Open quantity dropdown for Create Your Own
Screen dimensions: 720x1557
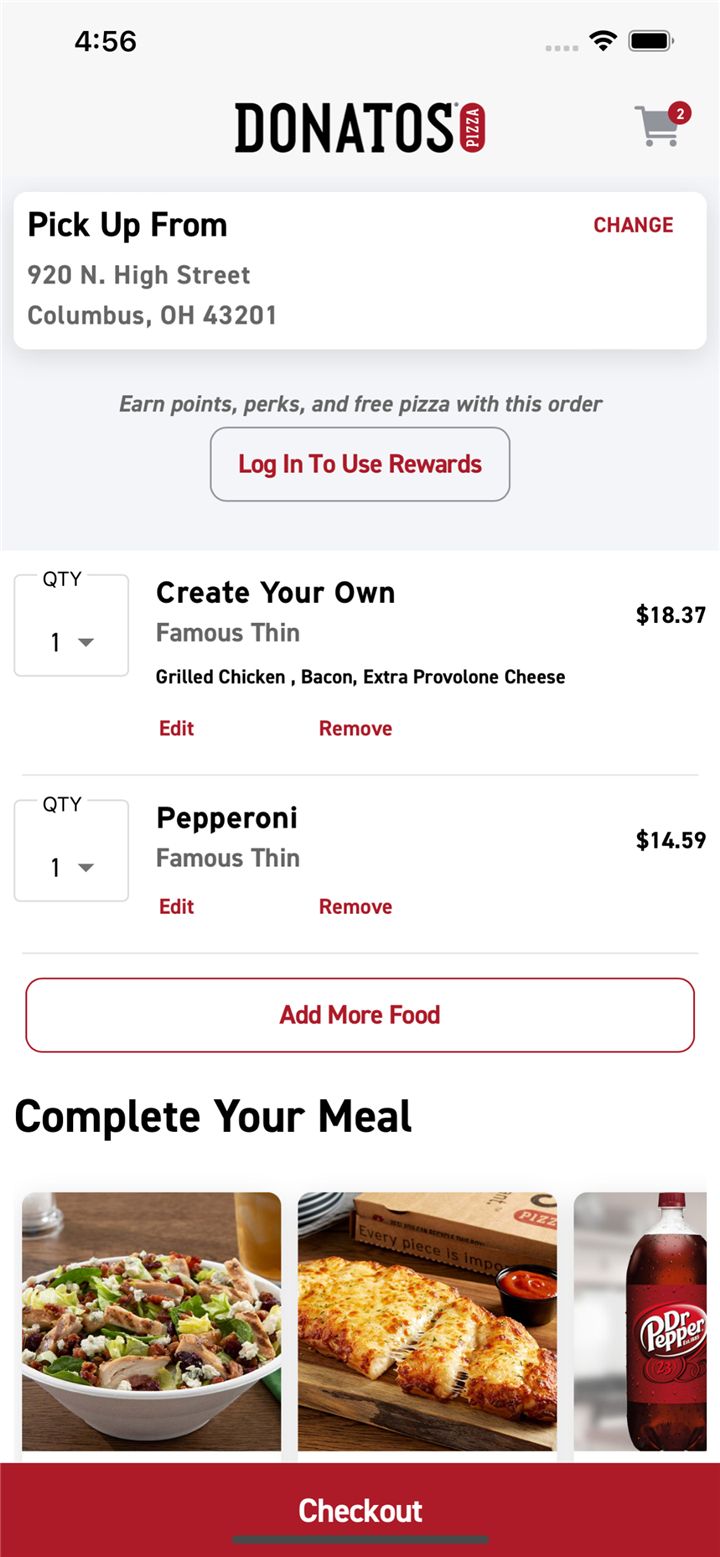tap(71, 626)
